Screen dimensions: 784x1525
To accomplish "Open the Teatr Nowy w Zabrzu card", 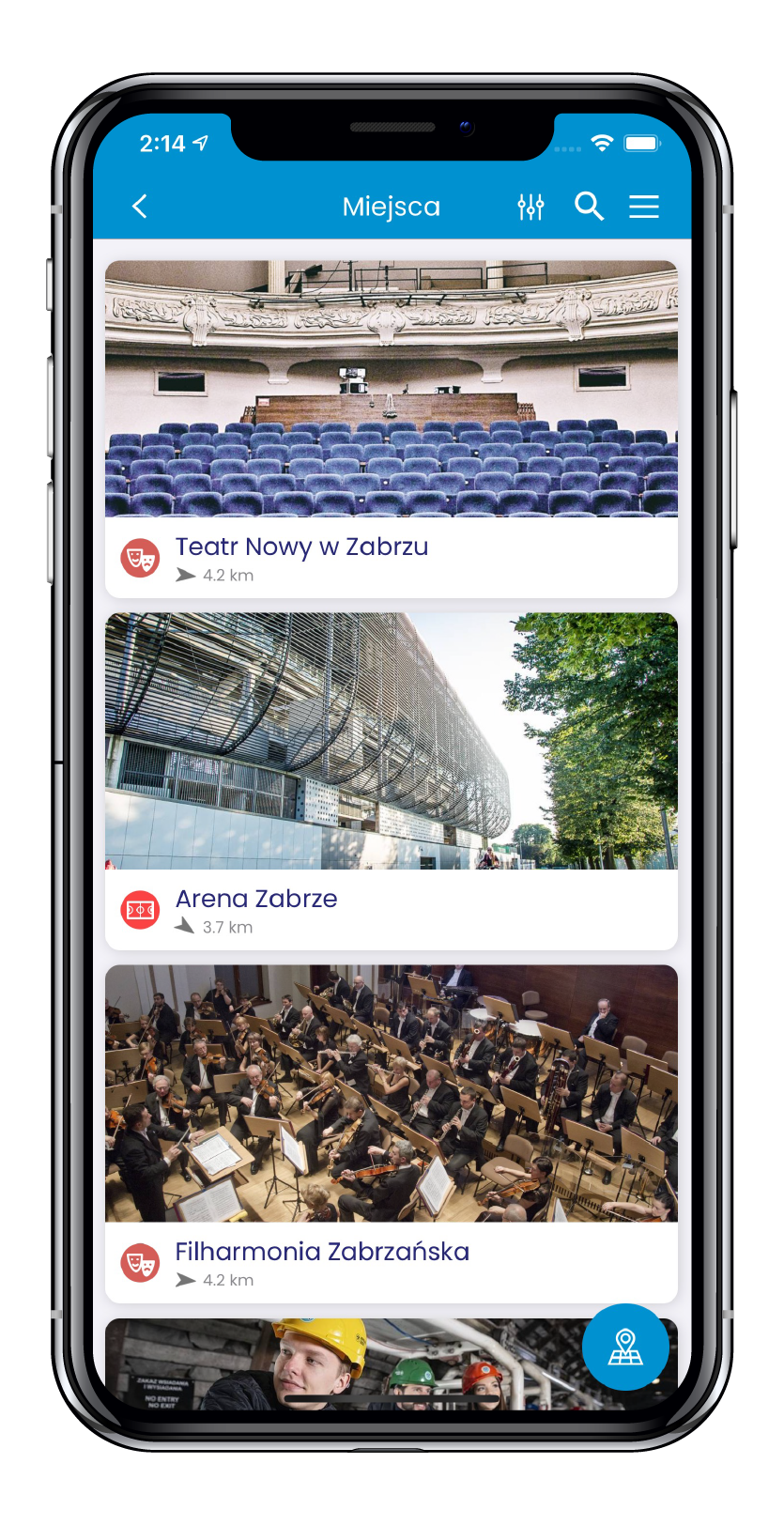I will pyautogui.click(x=392, y=429).
